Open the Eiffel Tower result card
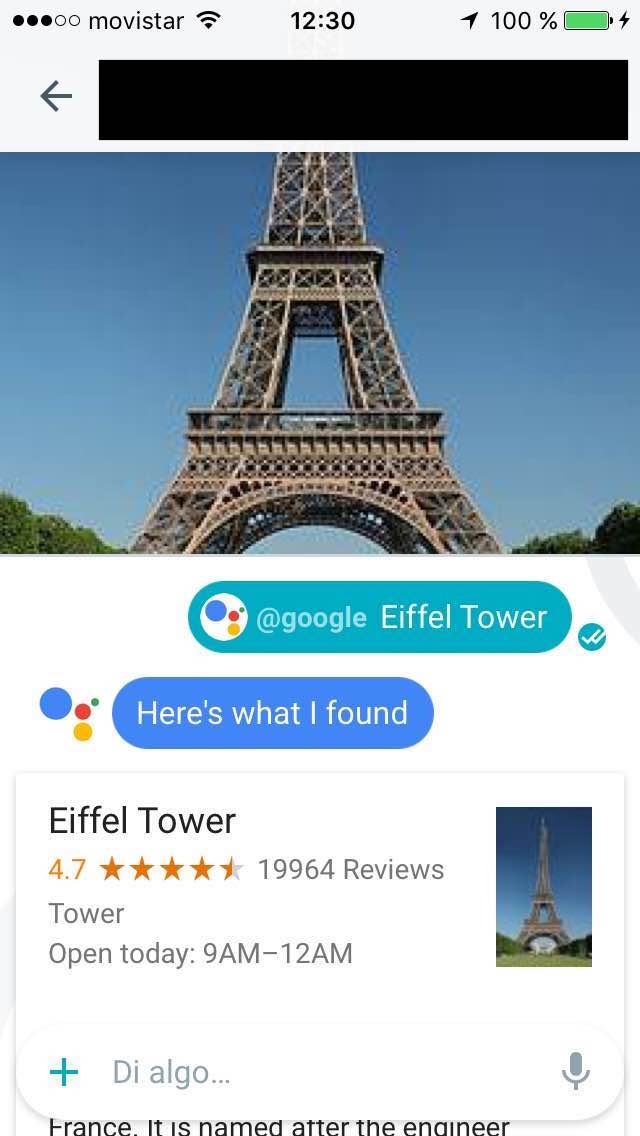 [x=320, y=898]
